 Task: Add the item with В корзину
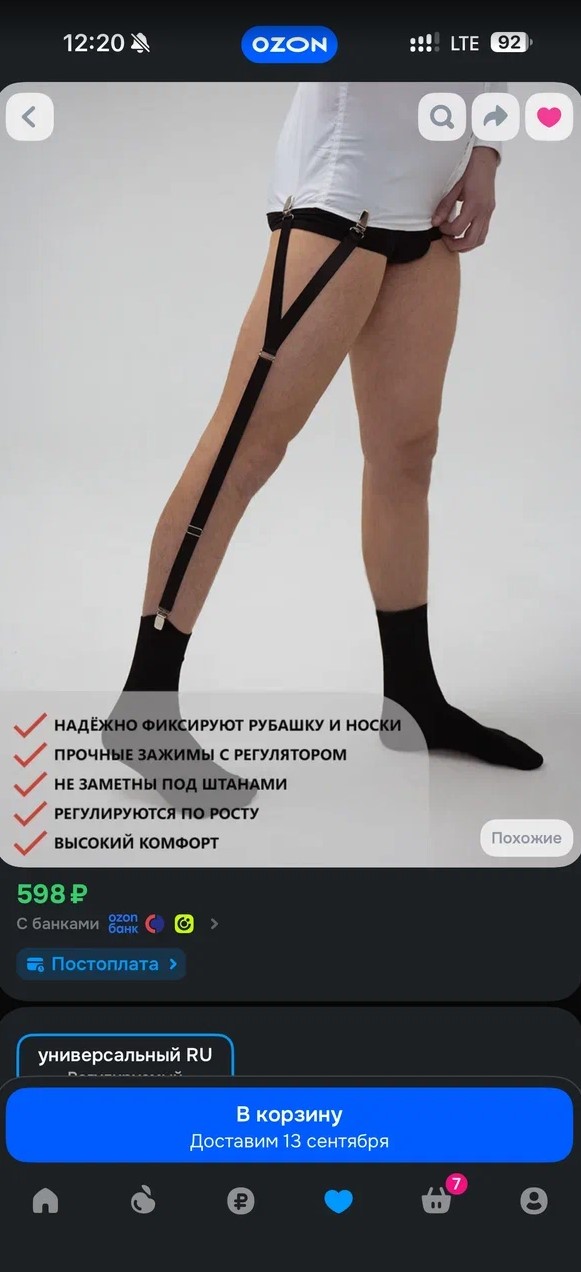click(289, 1126)
